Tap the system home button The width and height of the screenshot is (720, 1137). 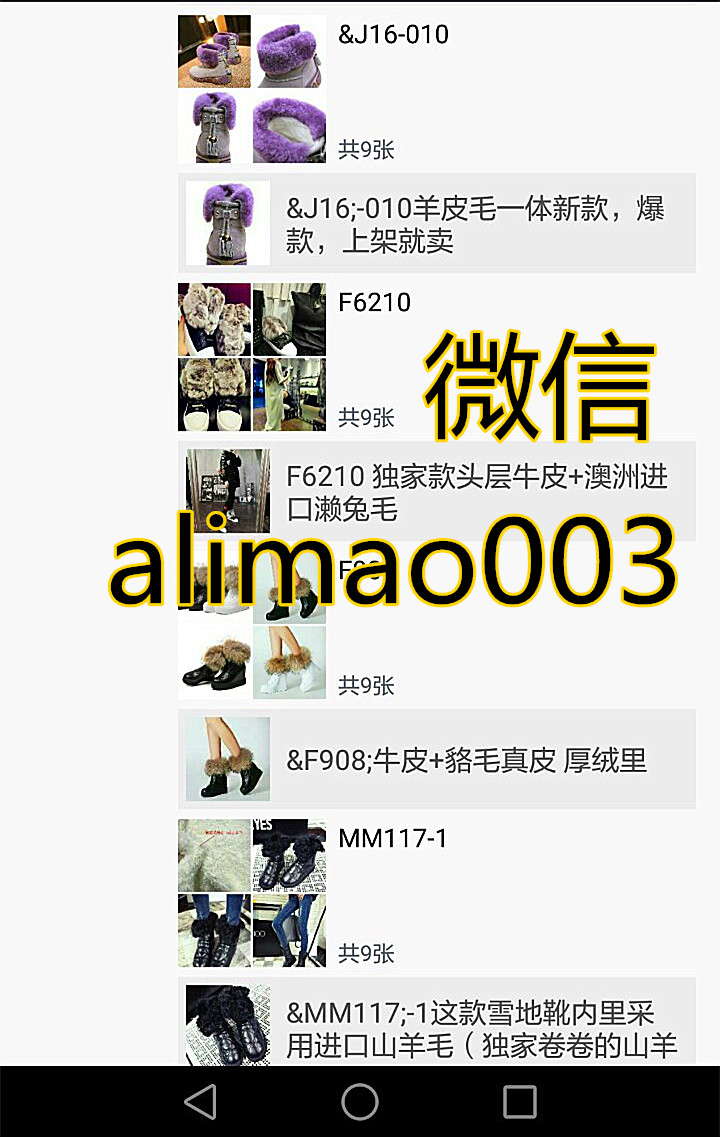[360, 1102]
